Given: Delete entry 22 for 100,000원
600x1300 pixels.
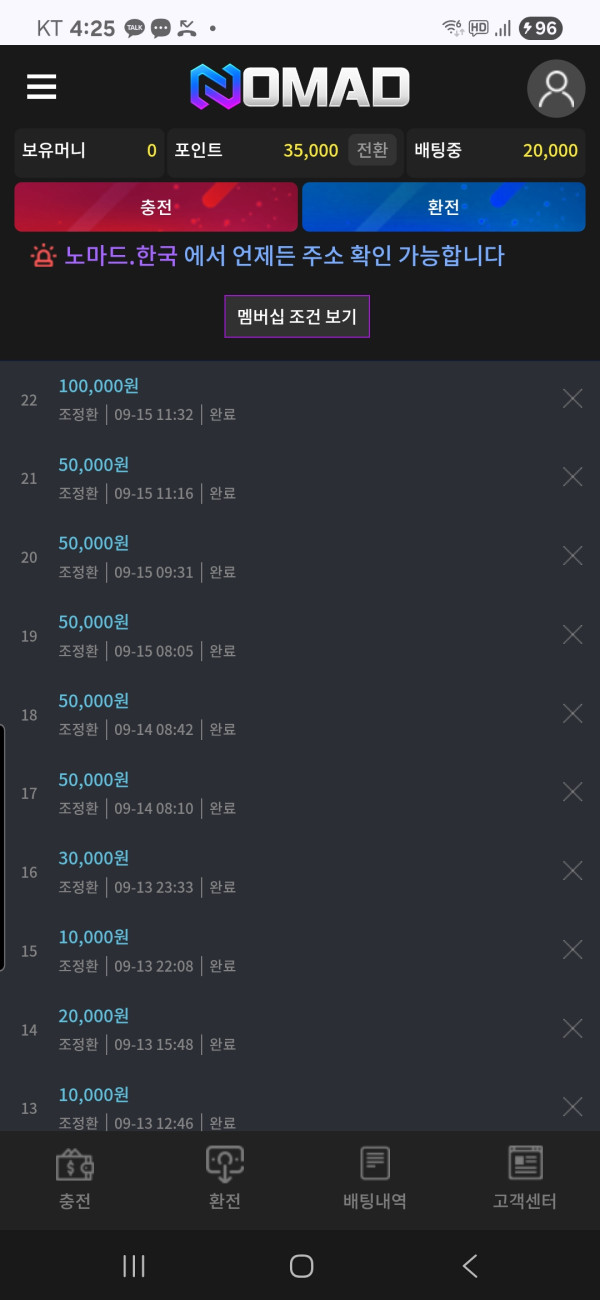Looking at the screenshot, I should [572, 399].
